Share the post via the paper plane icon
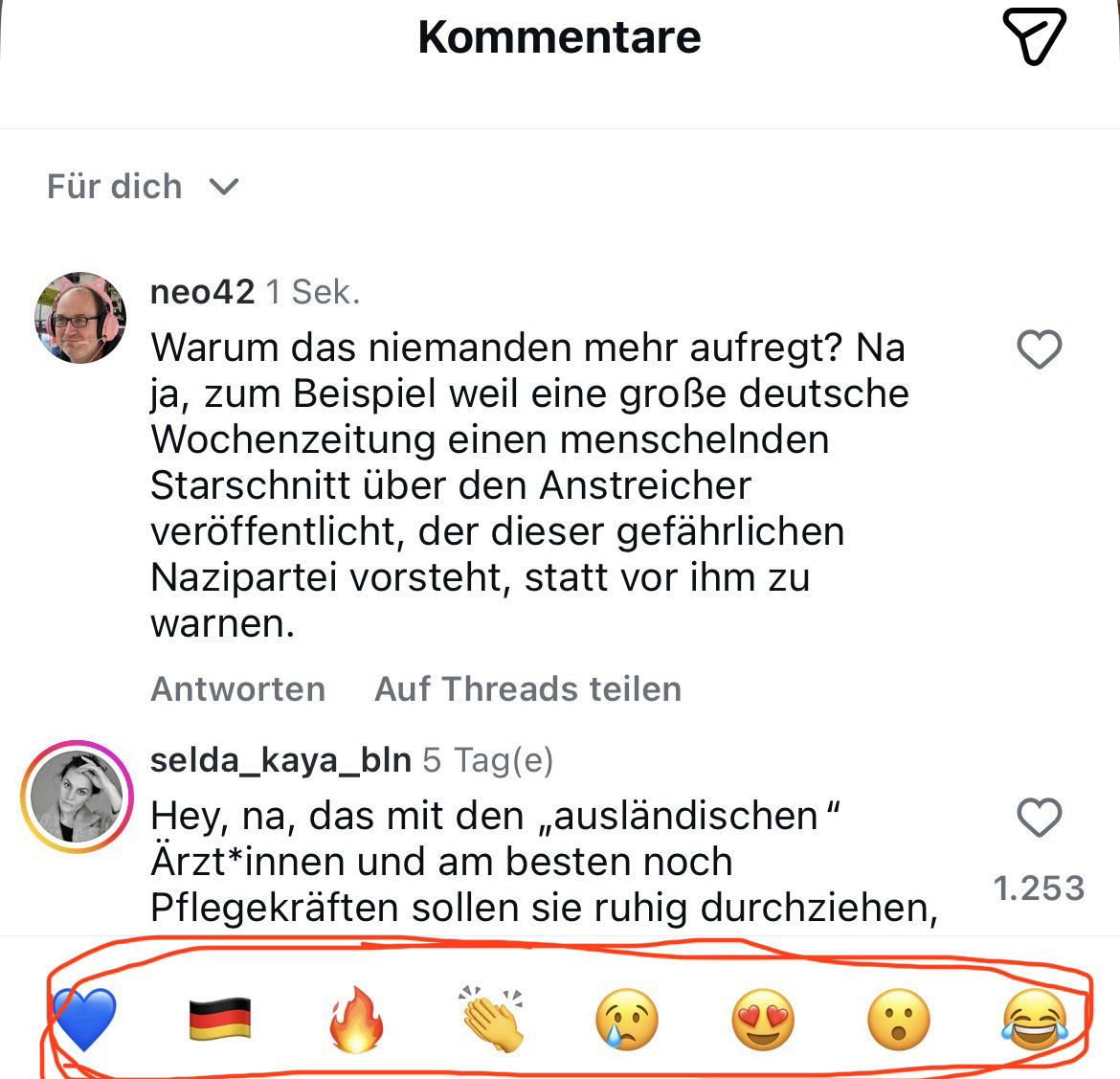 click(x=1034, y=36)
